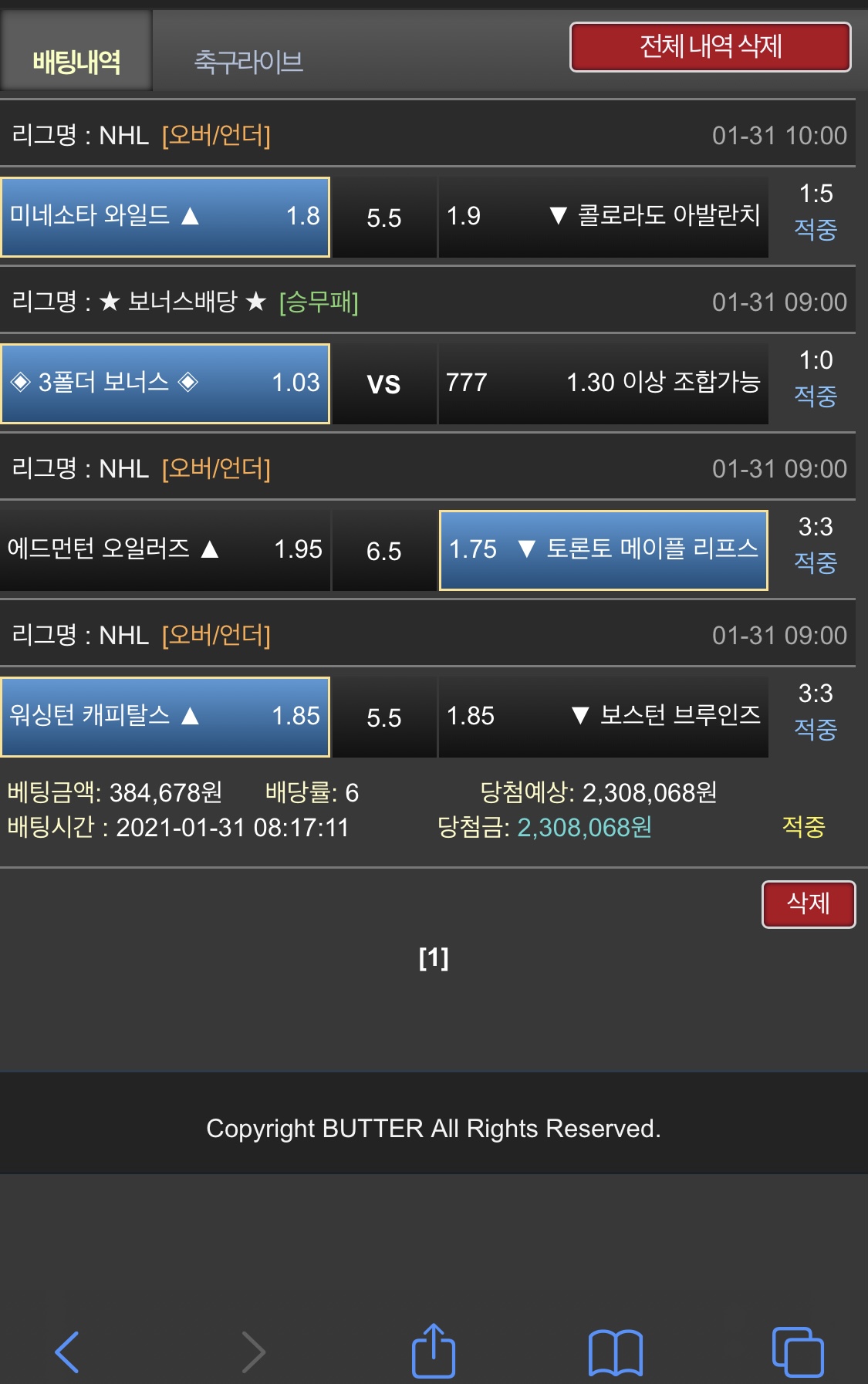Show open browser tabs
Image resolution: width=868 pixels, height=1384 pixels.
[797, 1352]
